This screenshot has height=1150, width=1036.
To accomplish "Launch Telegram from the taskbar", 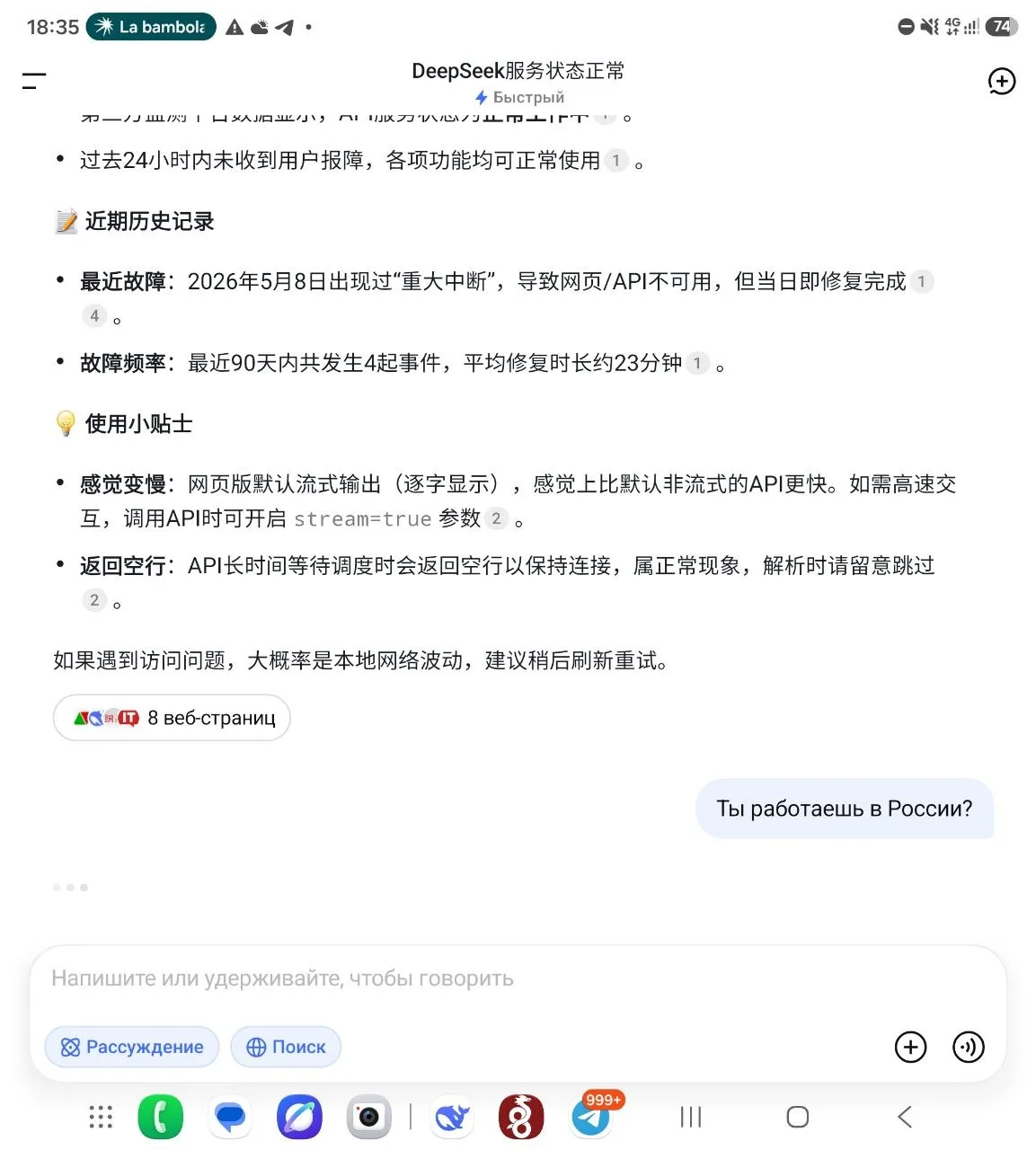I will pyautogui.click(x=592, y=1118).
